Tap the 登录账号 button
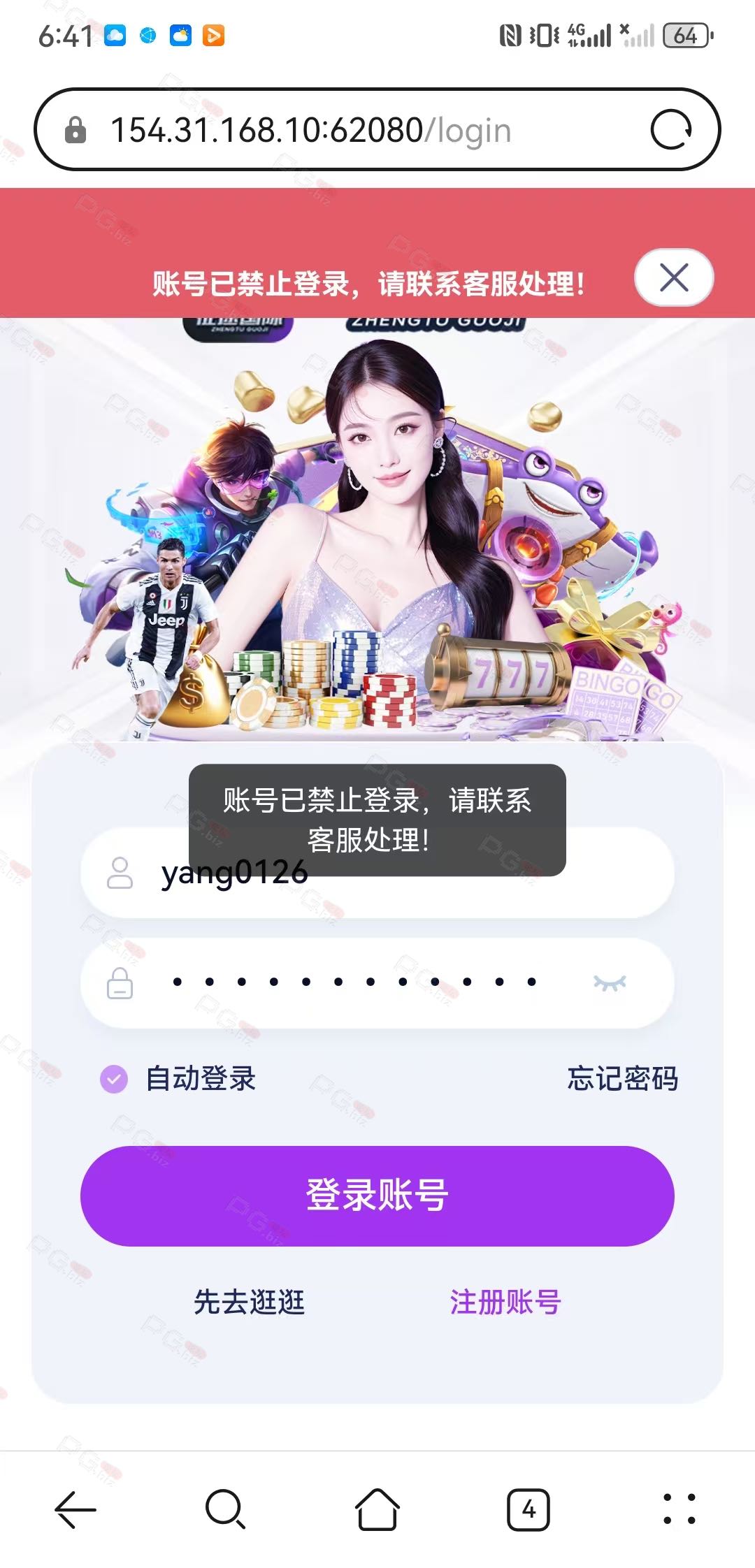Screen dimensions: 755x1568 [x=377, y=1196]
